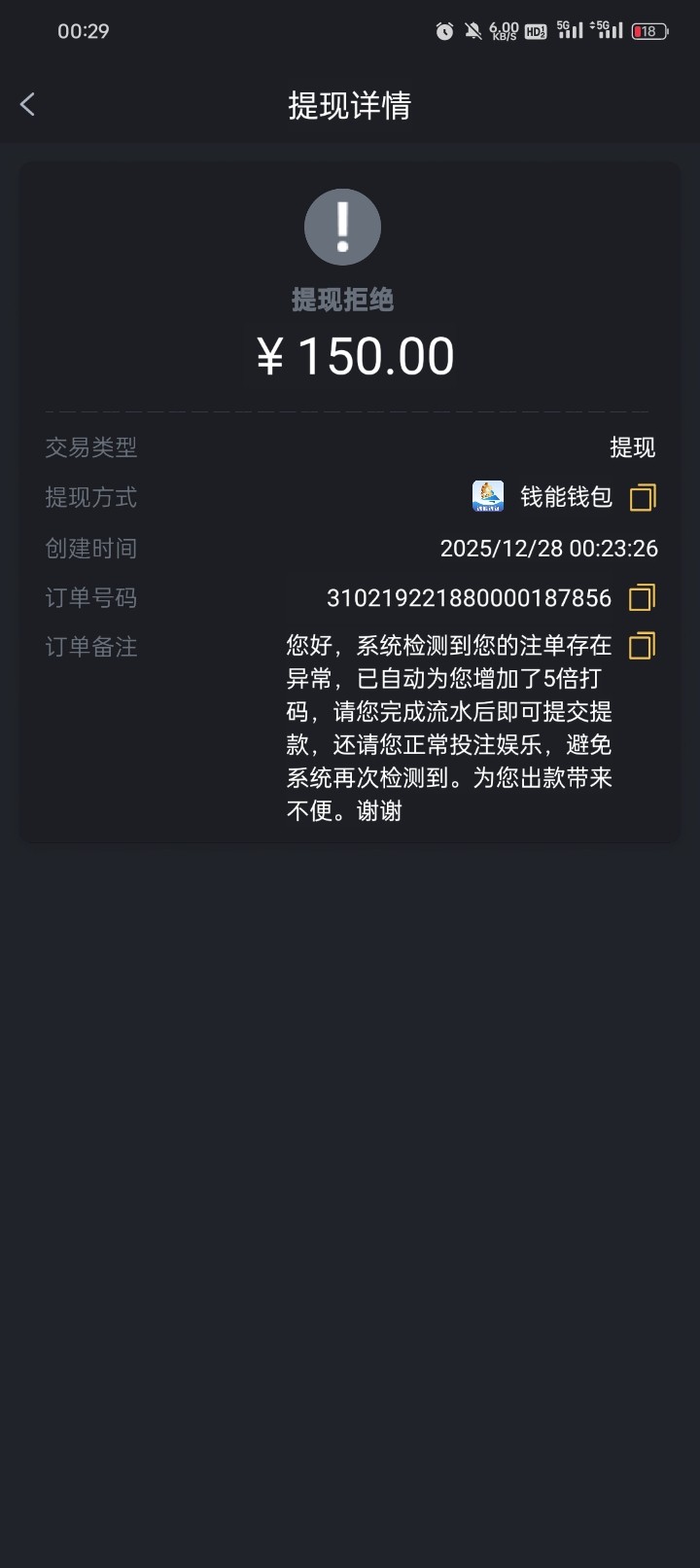
Task: Go back using the back arrow
Action: tap(27, 104)
